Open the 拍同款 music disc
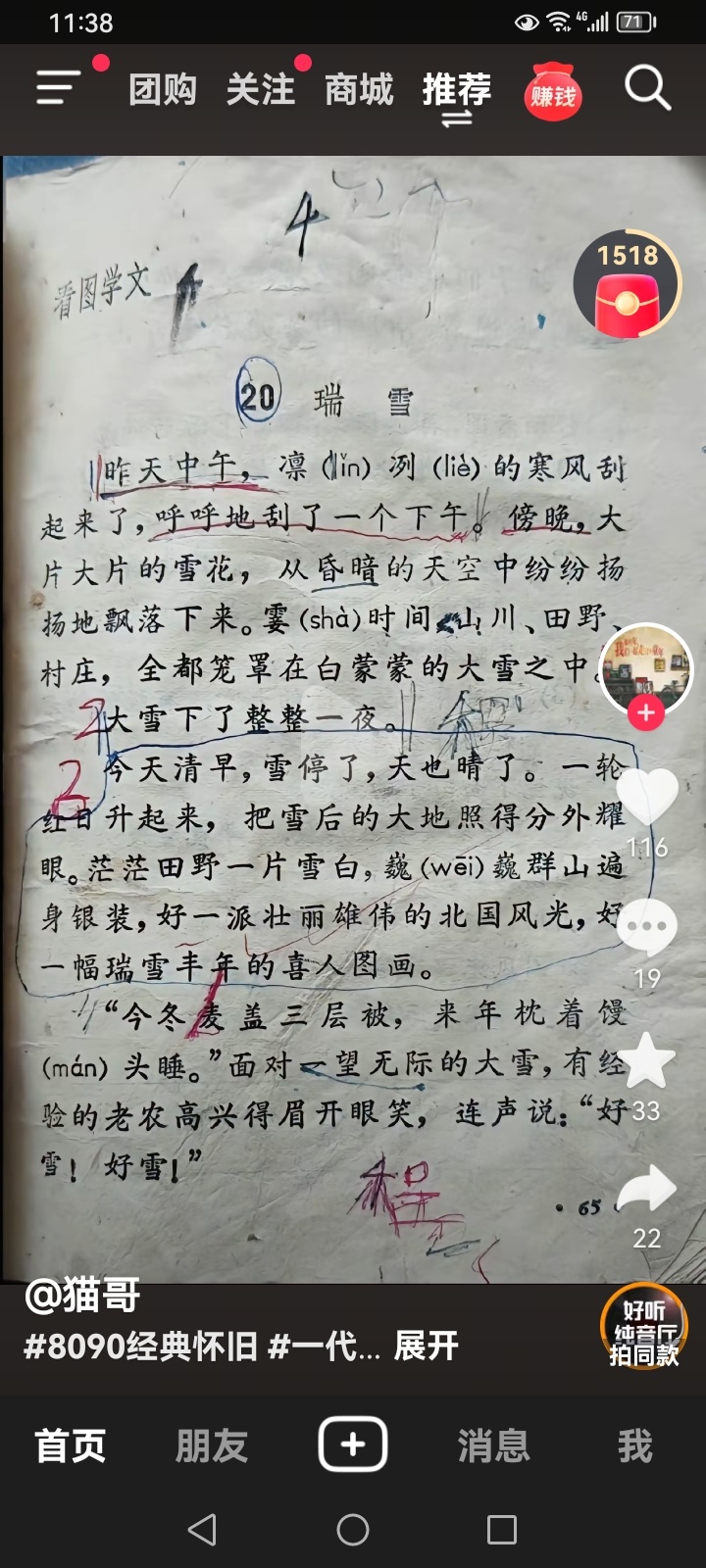The height and width of the screenshot is (1568, 706). (x=644, y=1325)
